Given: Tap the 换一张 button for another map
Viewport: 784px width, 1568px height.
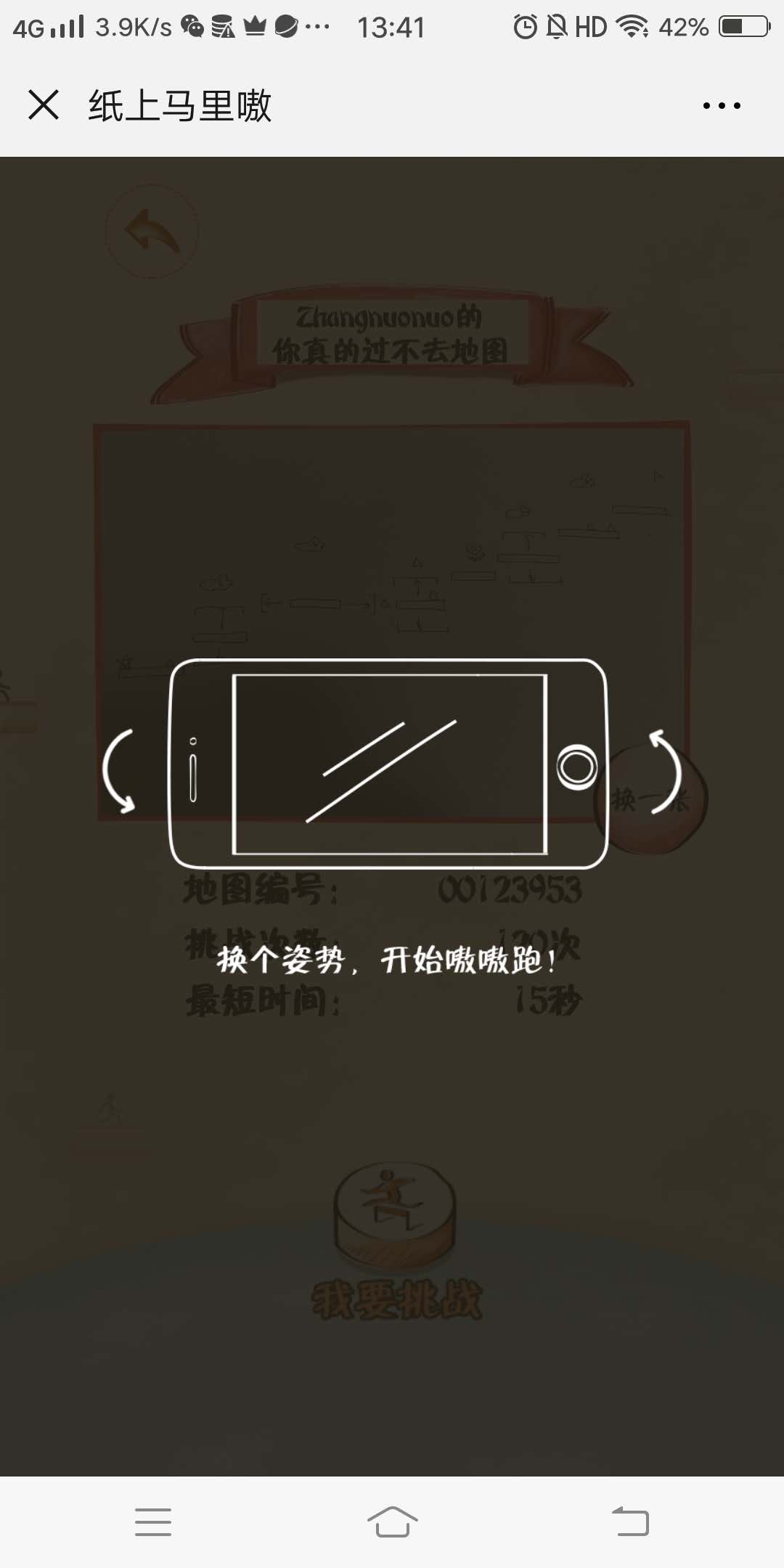Looking at the screenshot, I should [x=651, y=800].
